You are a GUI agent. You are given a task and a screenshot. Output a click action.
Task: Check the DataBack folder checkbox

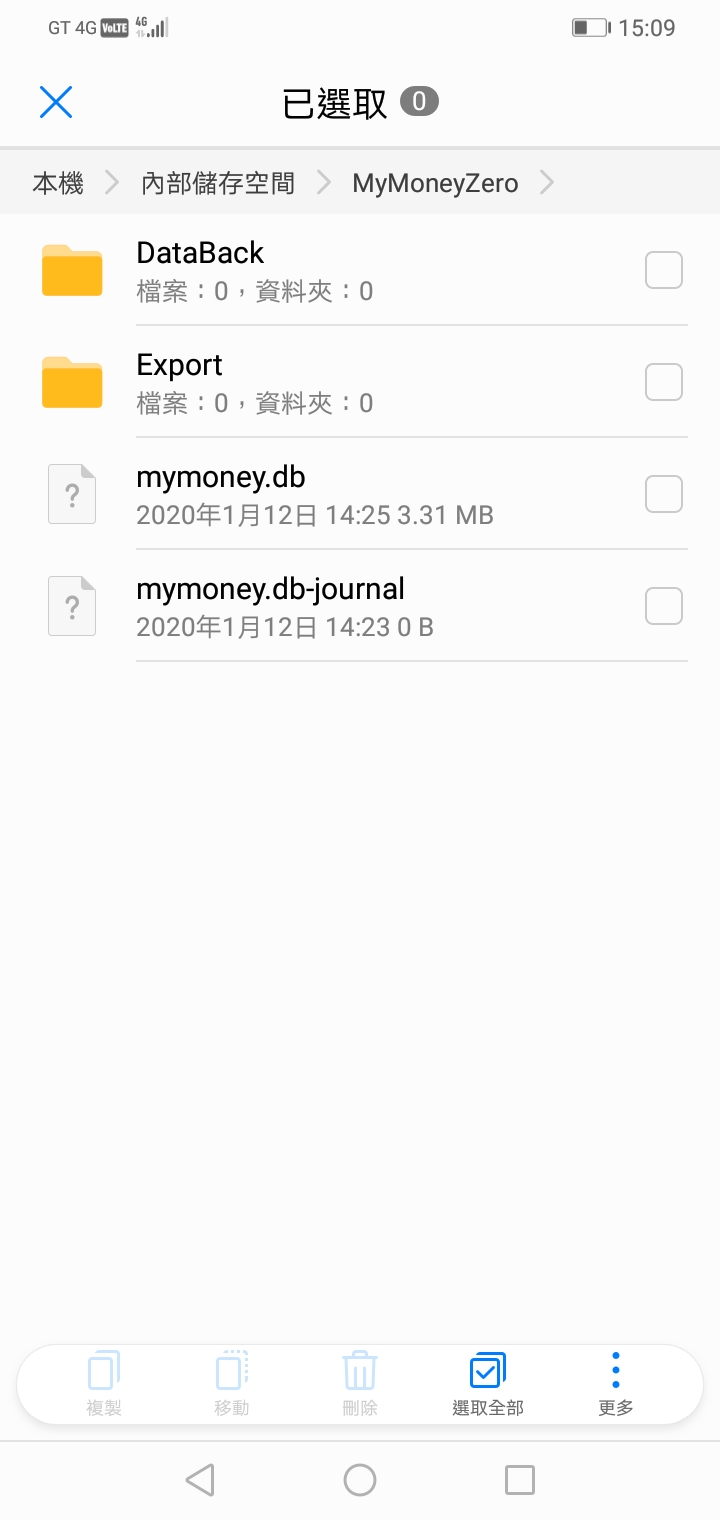point(663,269)
